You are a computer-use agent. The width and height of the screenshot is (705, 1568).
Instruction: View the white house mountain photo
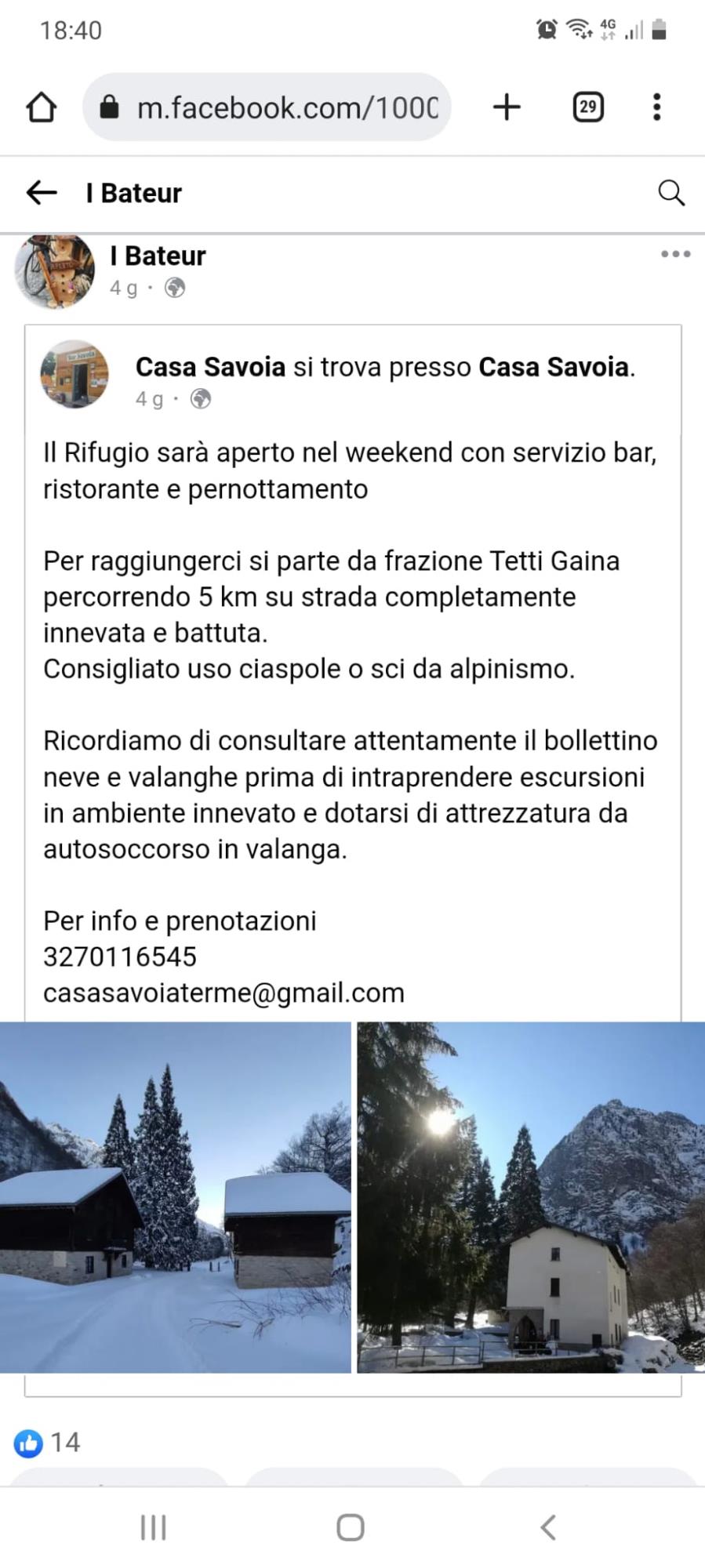pyautogui.click(x=531, y=1197)
